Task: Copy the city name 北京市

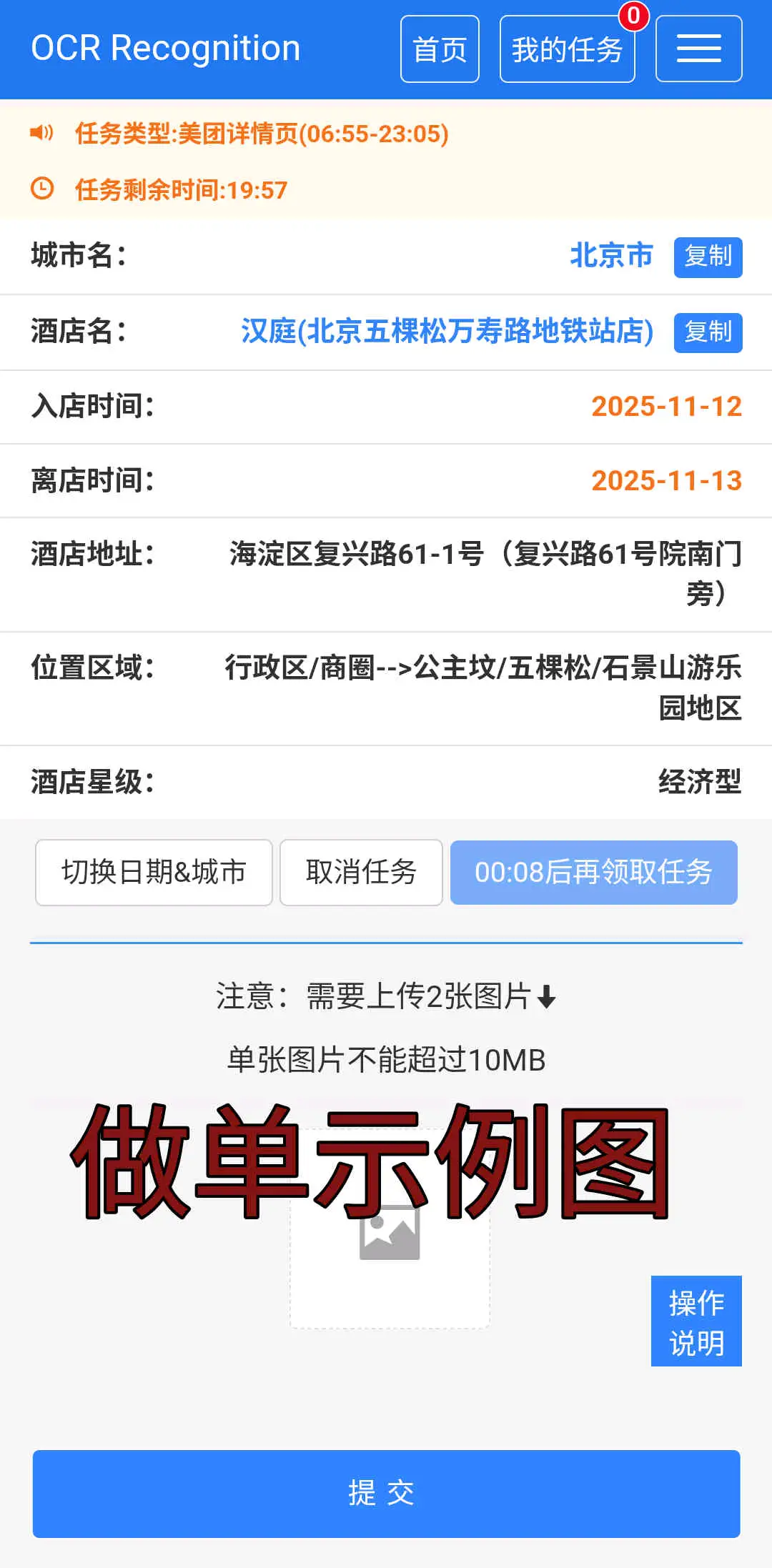Action: click(x=708, y=257)
